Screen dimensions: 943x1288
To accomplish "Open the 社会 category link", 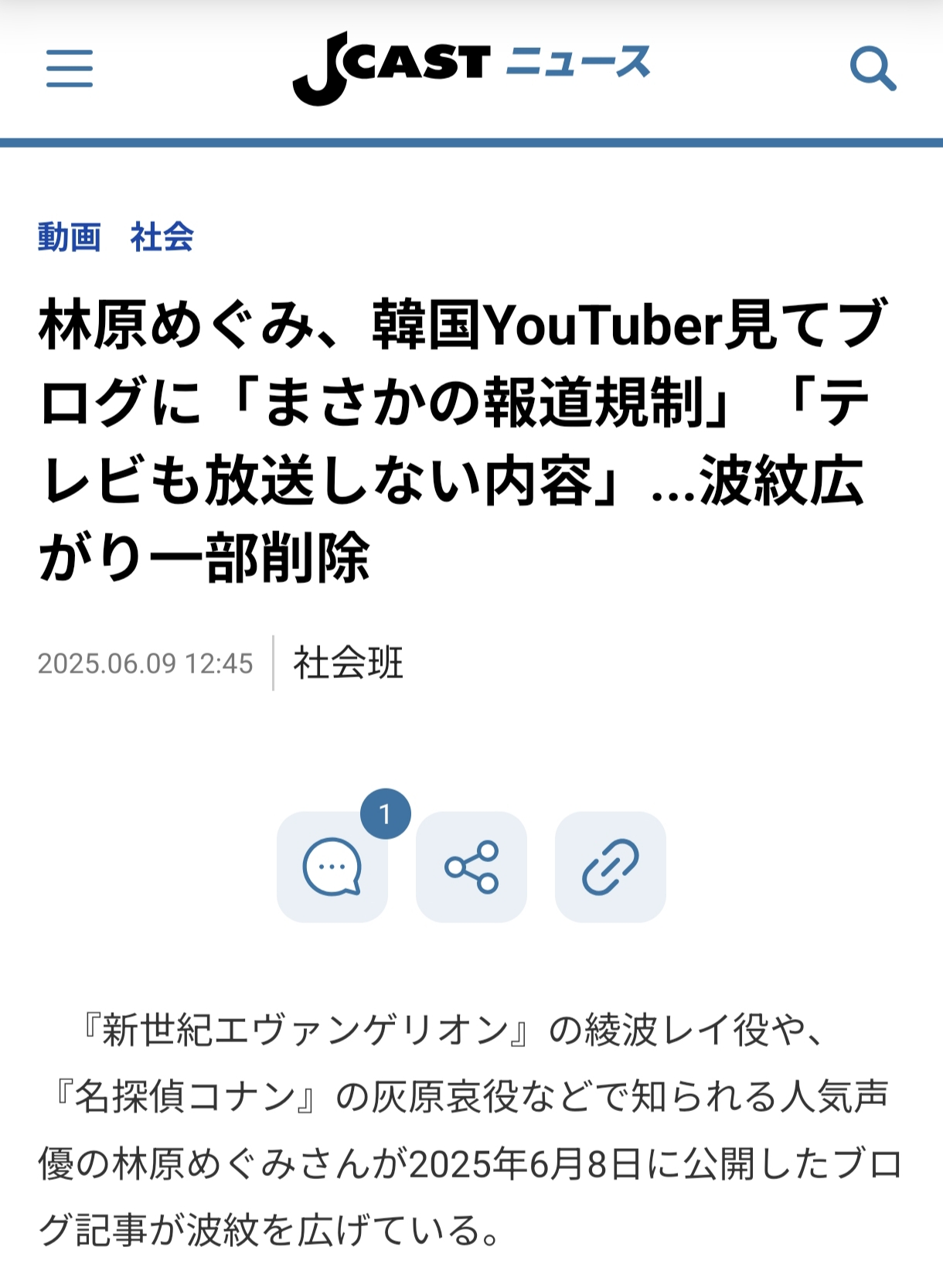I will [162, 237].
